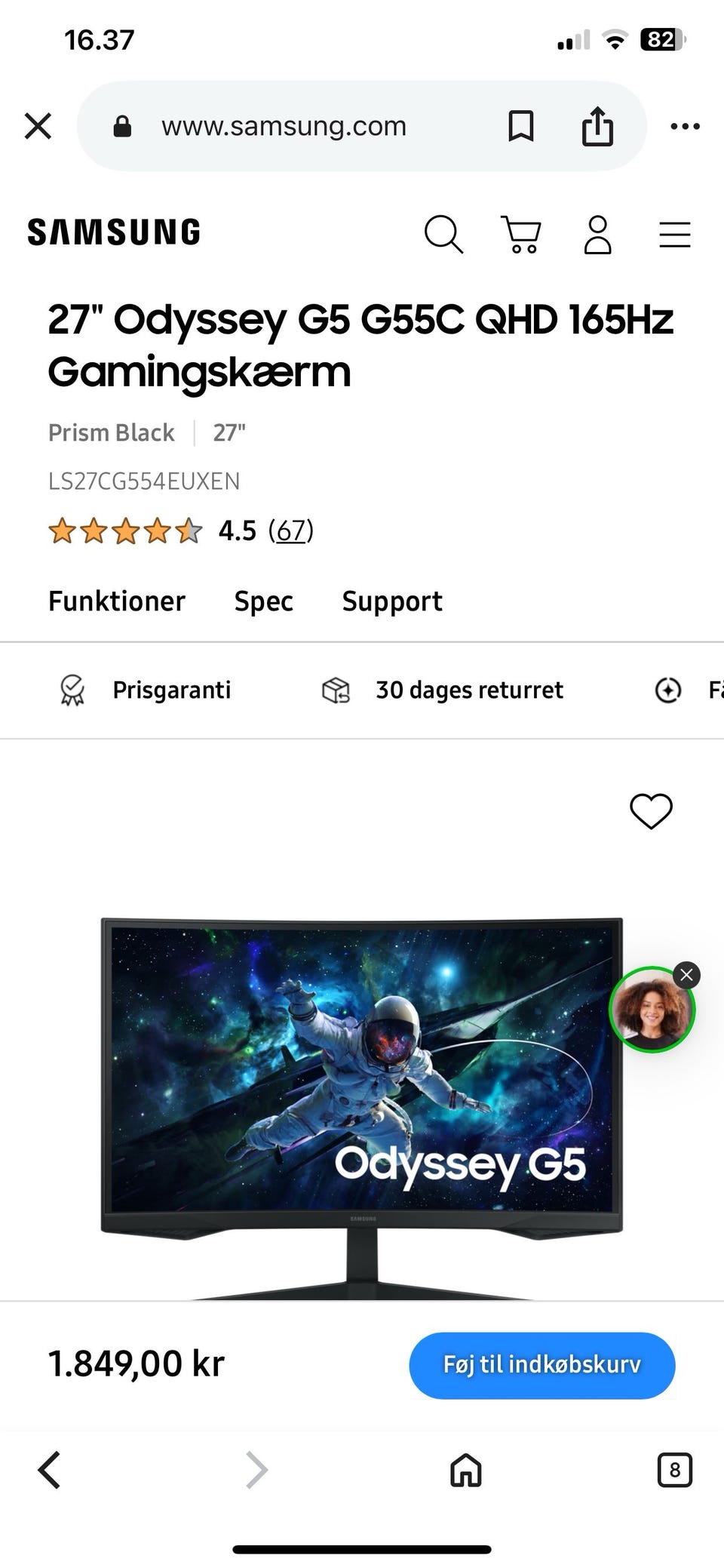The height and width of the screenshot is (1568, 724).
Task: View the 67 reviews
Action: point(291,530)
